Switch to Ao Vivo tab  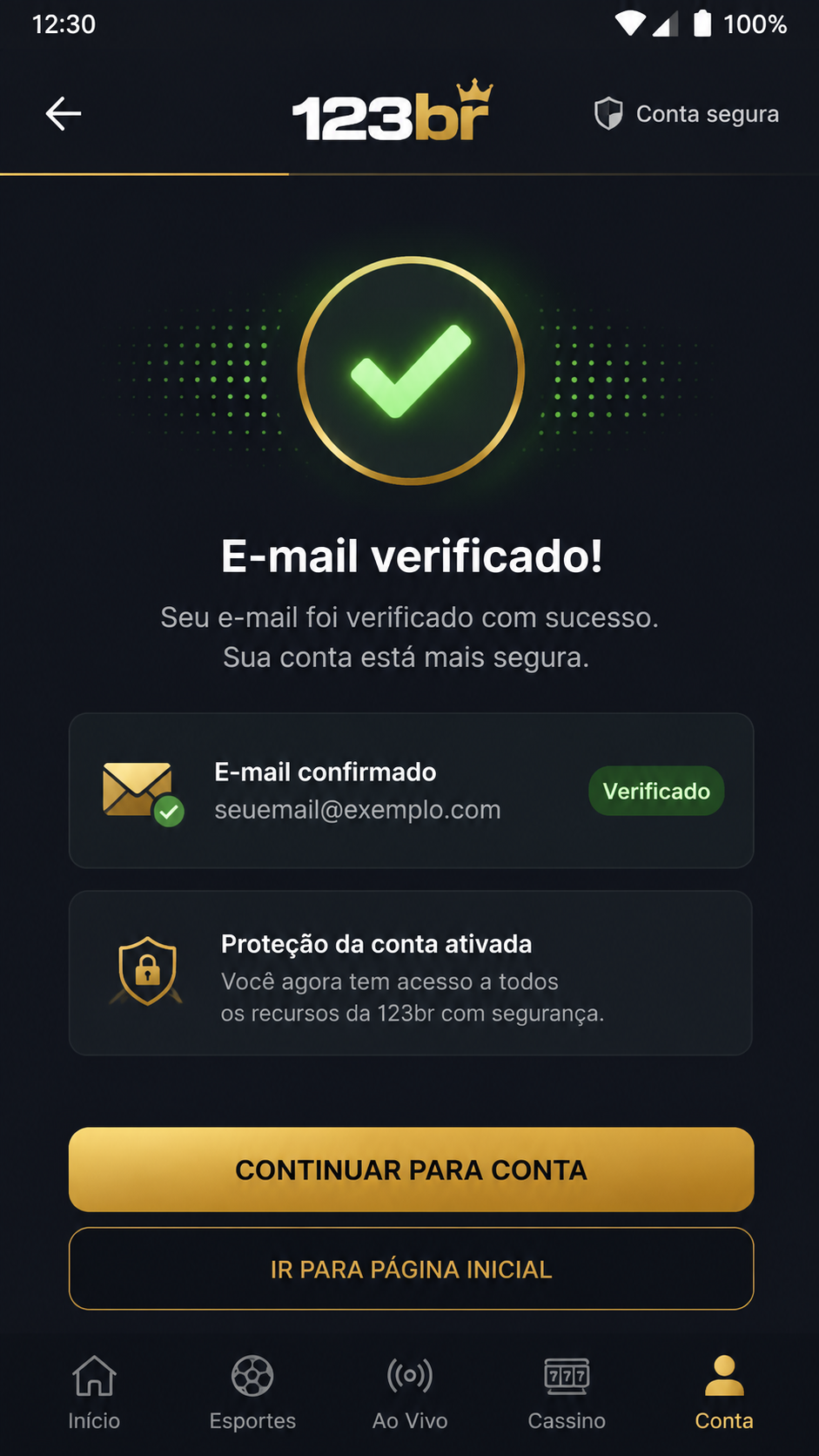point(410,1393)
